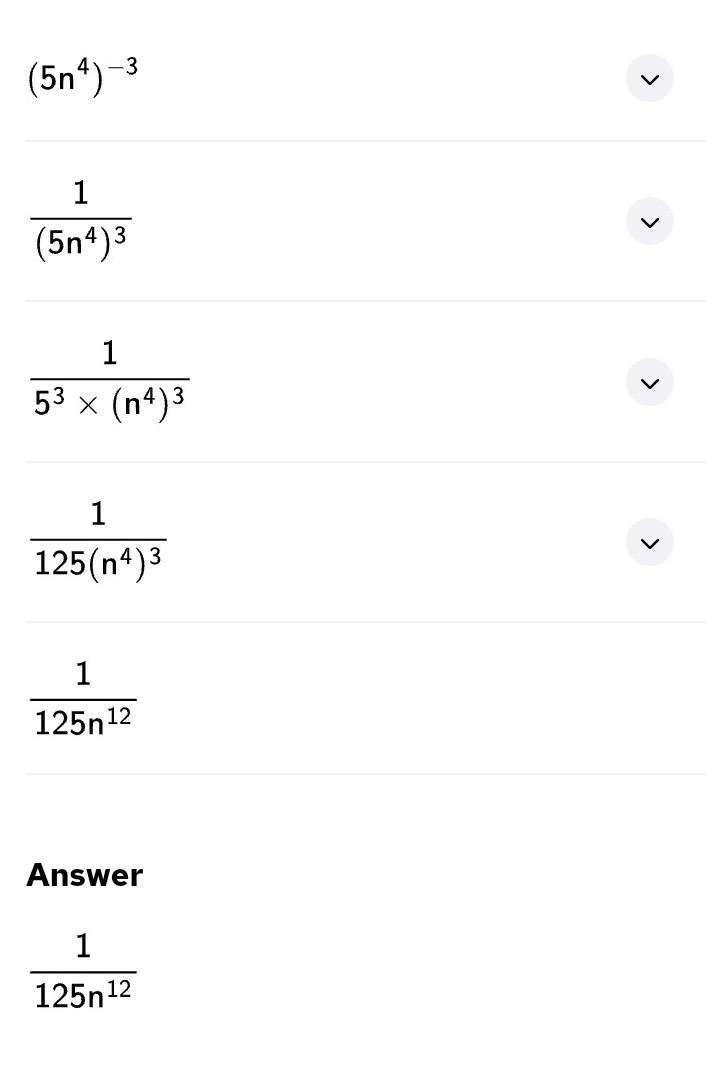
Task: Expand the step showing 1 over (5n⁴)³
Action: coord(650,222)
